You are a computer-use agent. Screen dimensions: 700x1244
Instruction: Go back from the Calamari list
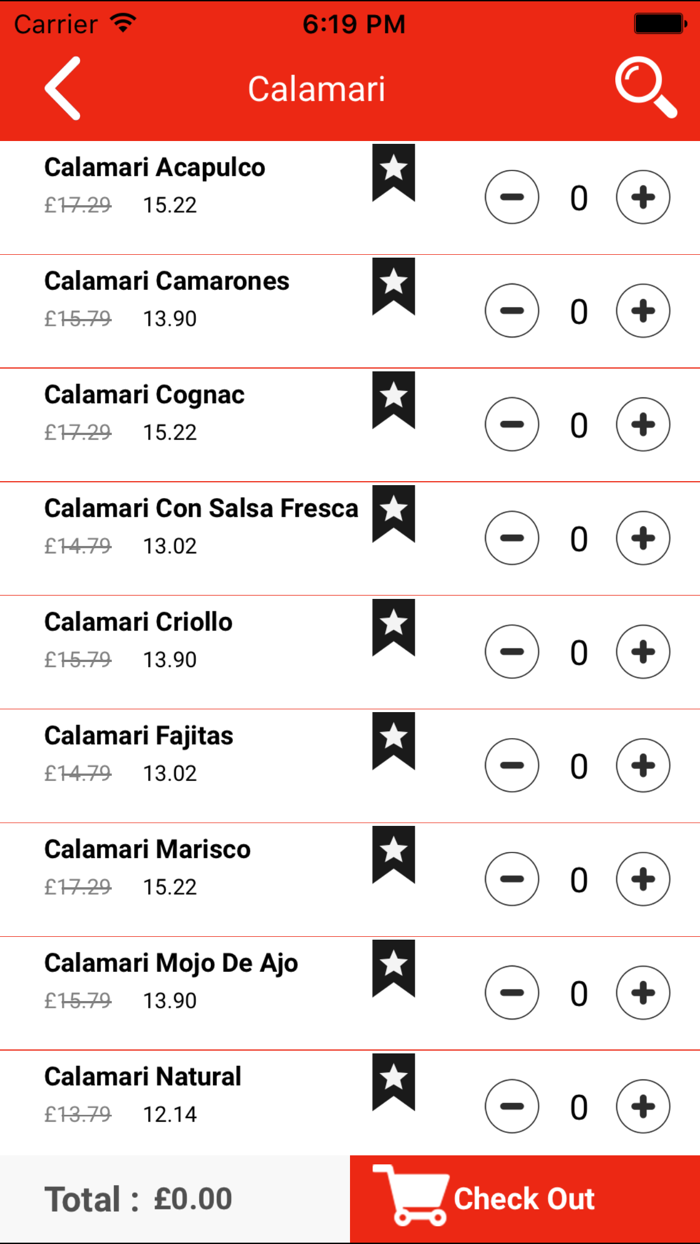point(62,88)
